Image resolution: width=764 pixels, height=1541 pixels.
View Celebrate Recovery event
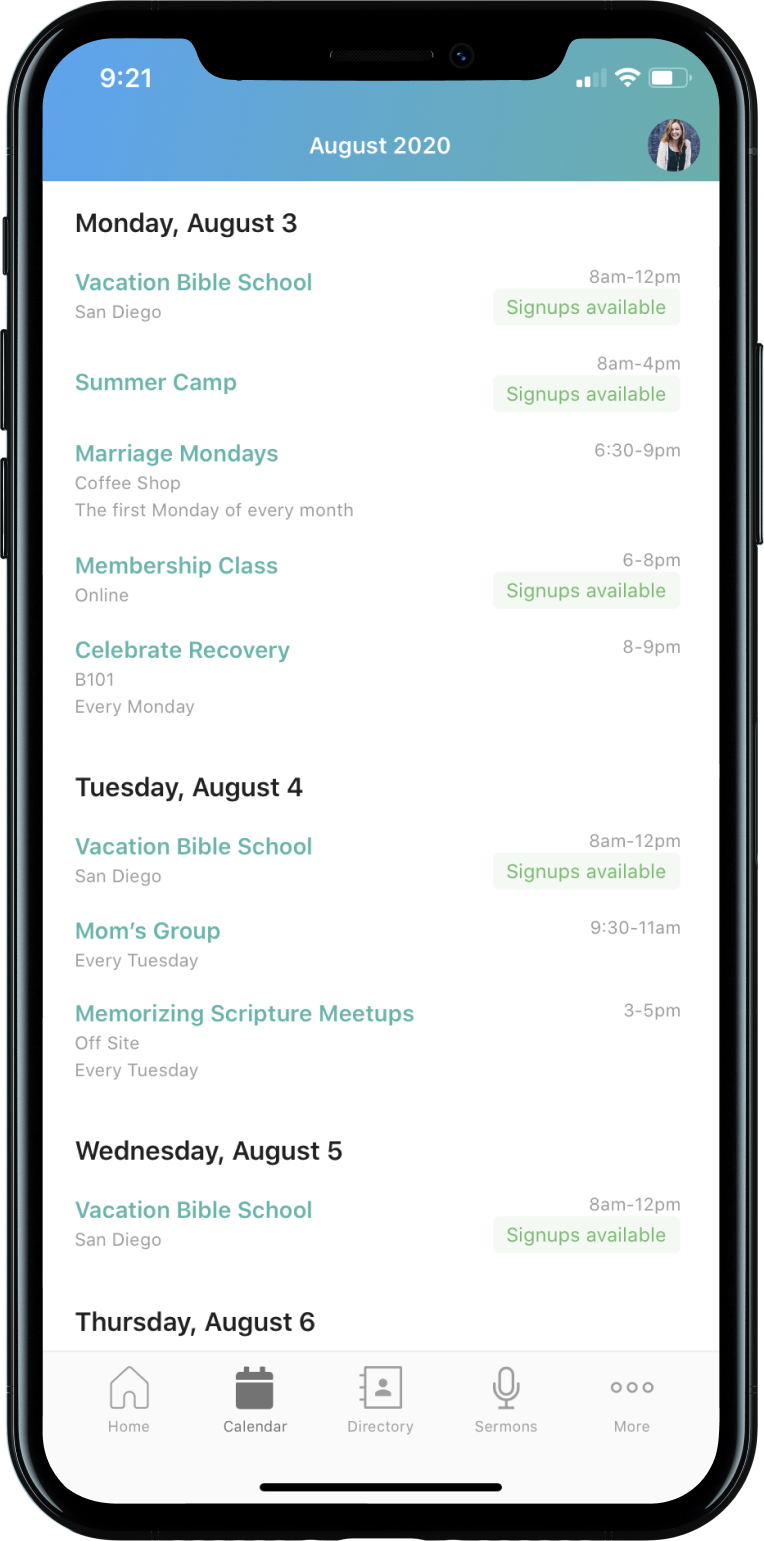183,651
